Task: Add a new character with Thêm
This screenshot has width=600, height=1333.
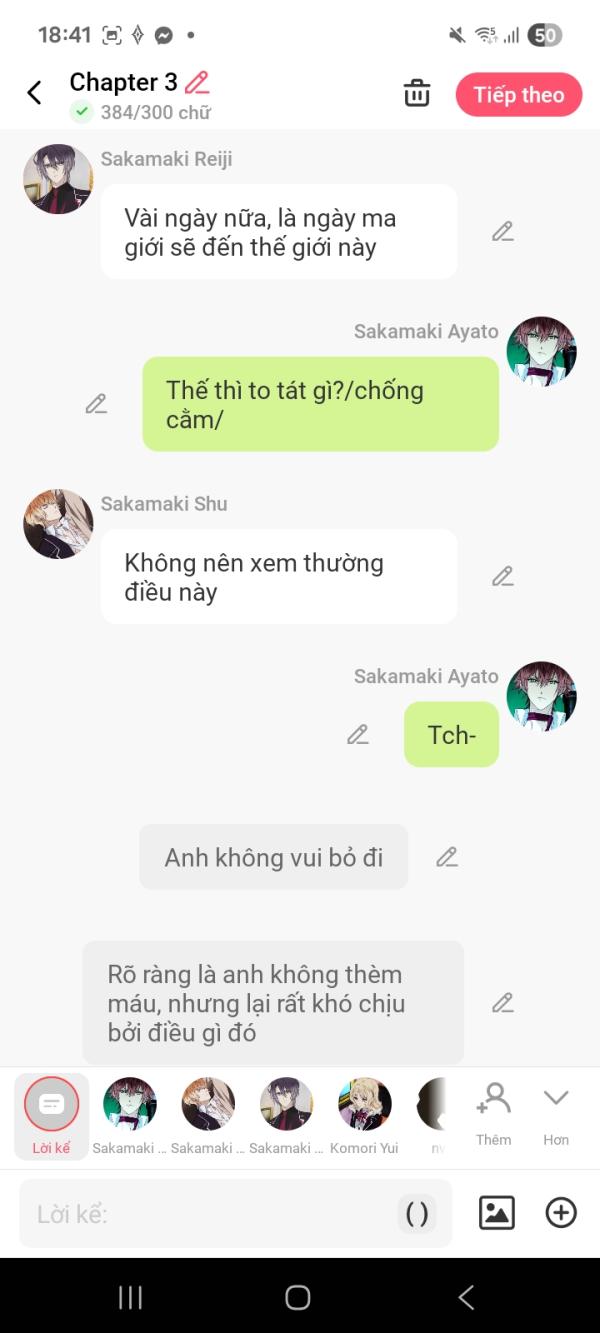Action: (493, 1114)
